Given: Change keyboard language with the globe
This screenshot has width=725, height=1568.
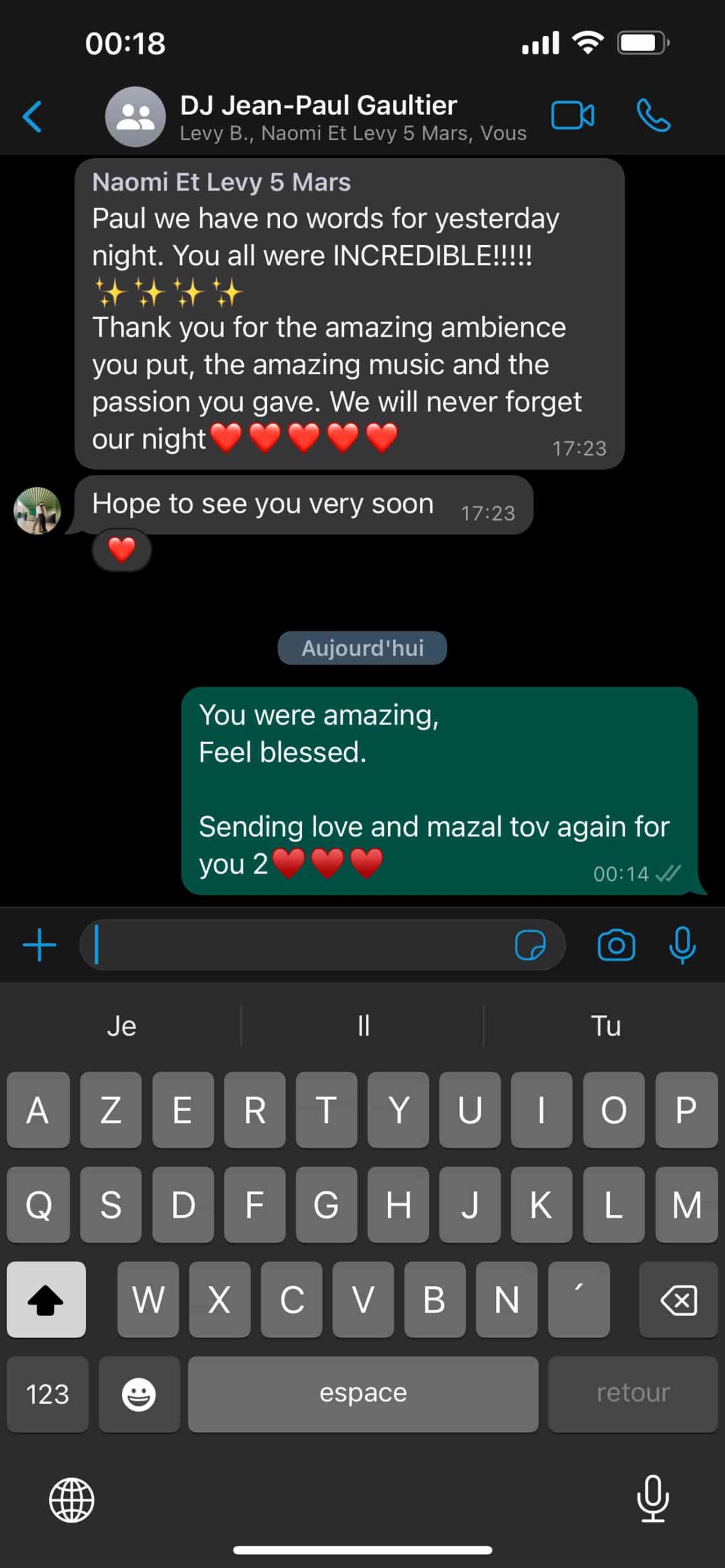Looking at the screenshot, I should click(x=72, y=1500).
